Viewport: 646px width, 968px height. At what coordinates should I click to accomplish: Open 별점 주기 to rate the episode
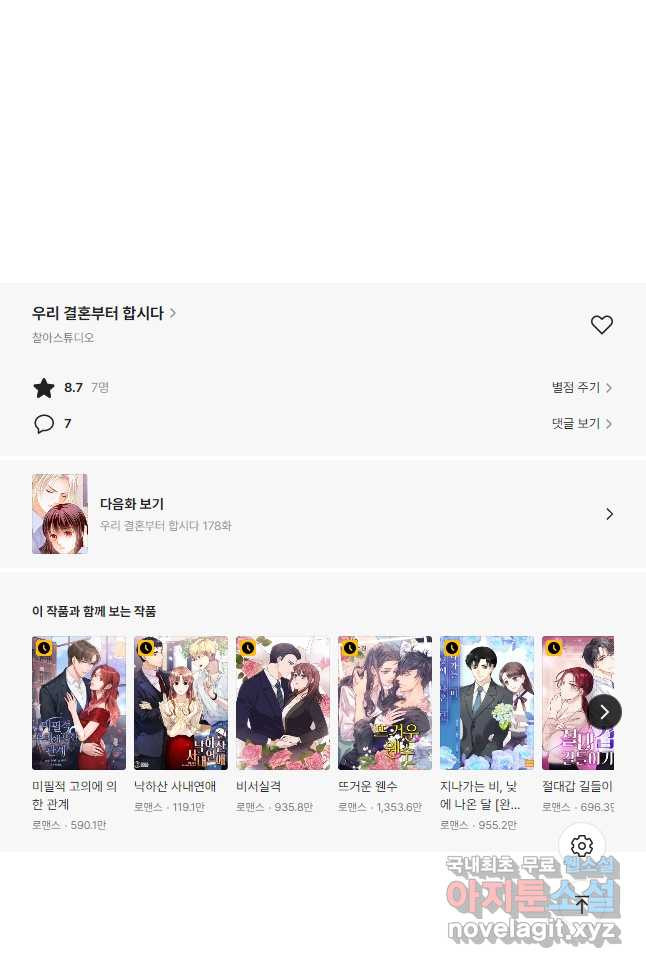[x=581, y=388]
